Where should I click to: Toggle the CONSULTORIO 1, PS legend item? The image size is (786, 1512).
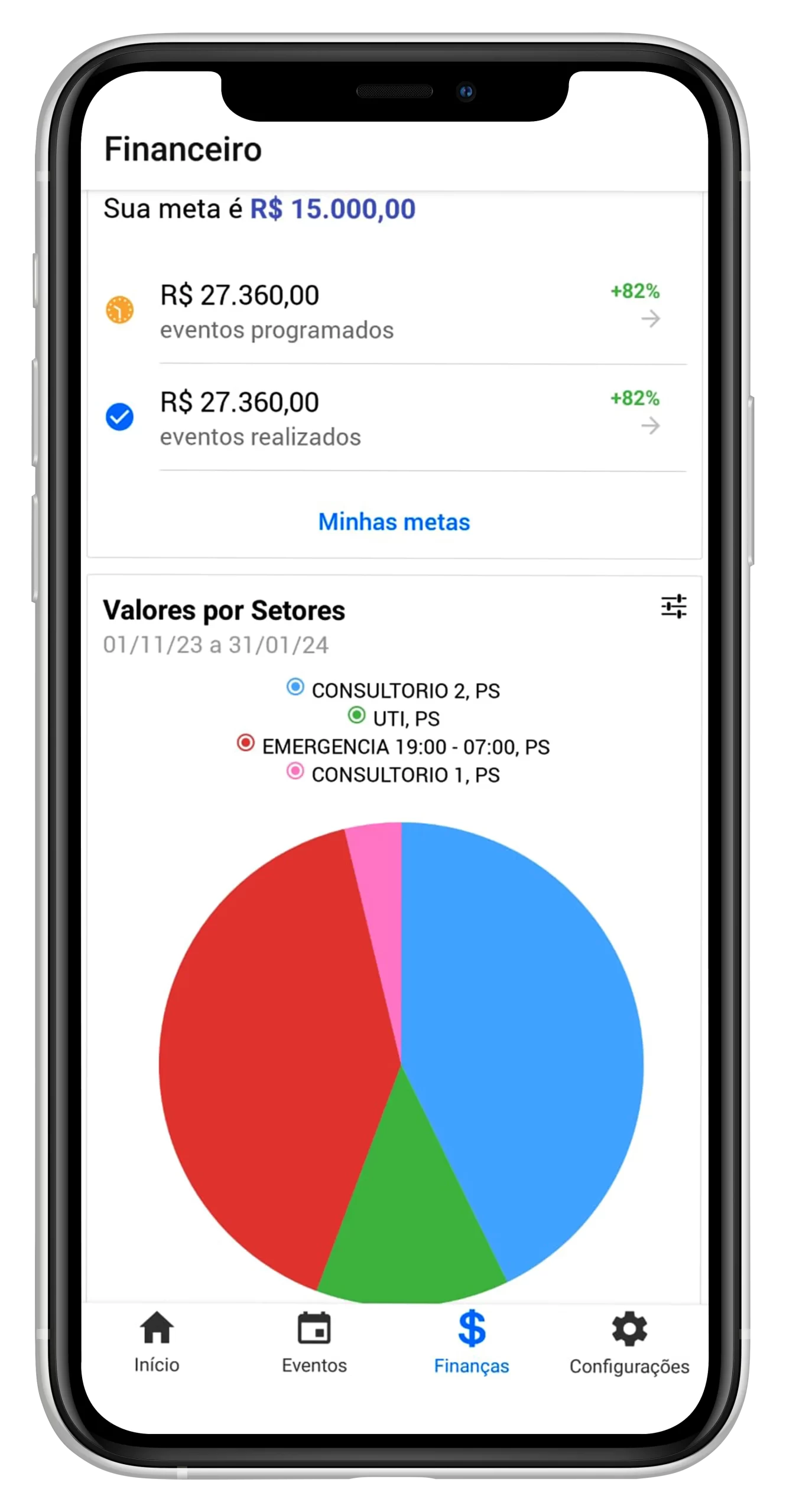coord(393,774)
